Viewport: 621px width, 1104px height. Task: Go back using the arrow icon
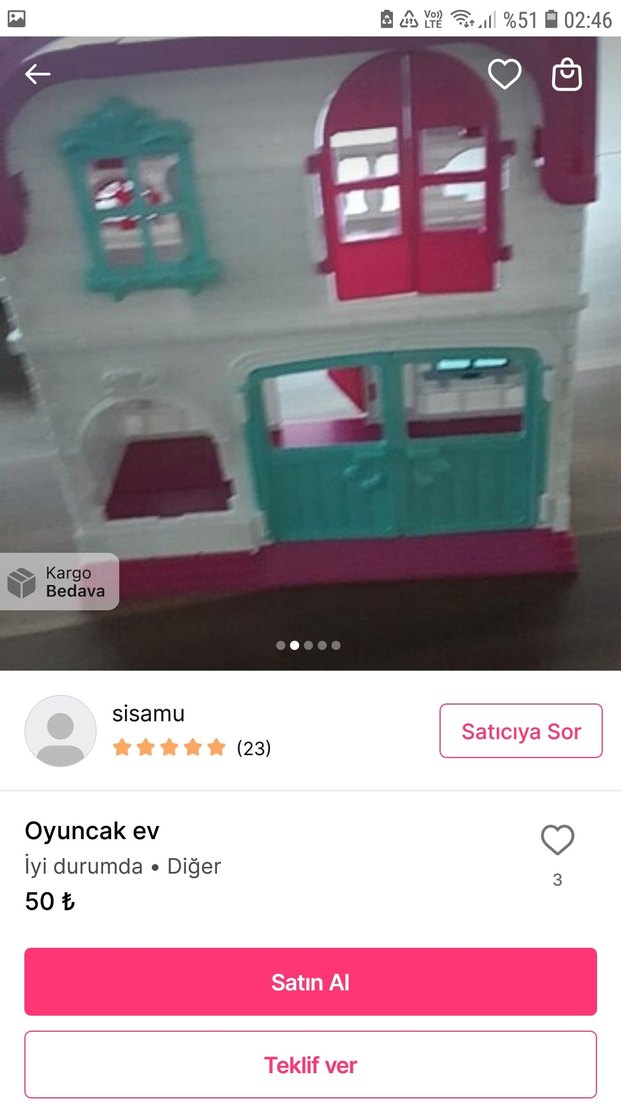click(x=38, y=74)
